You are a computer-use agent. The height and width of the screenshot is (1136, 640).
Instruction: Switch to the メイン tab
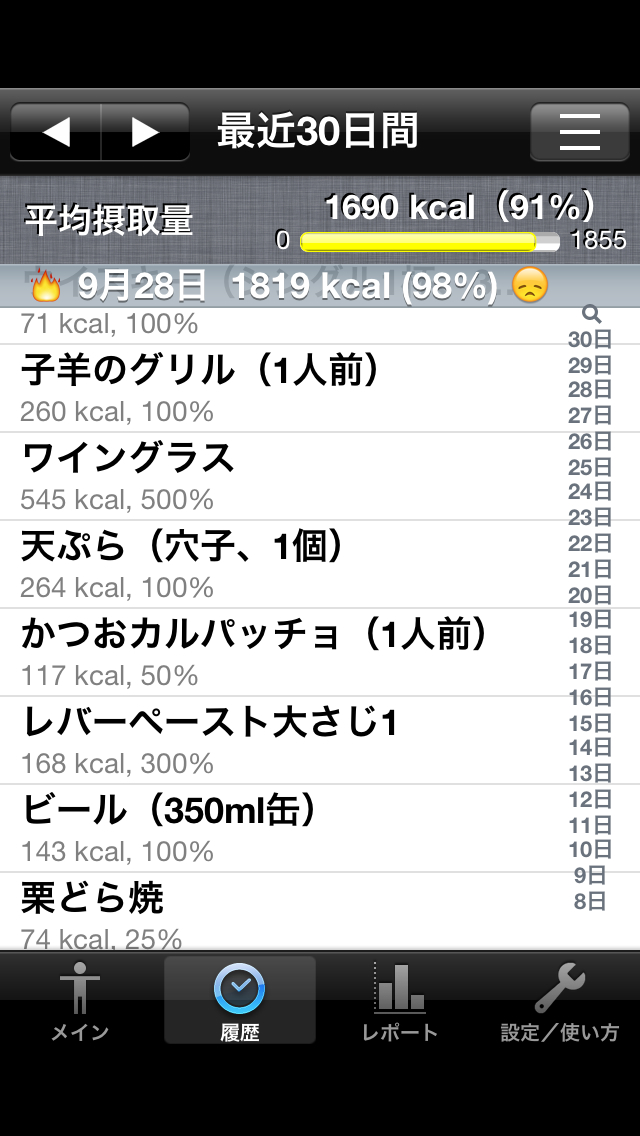80,1001
